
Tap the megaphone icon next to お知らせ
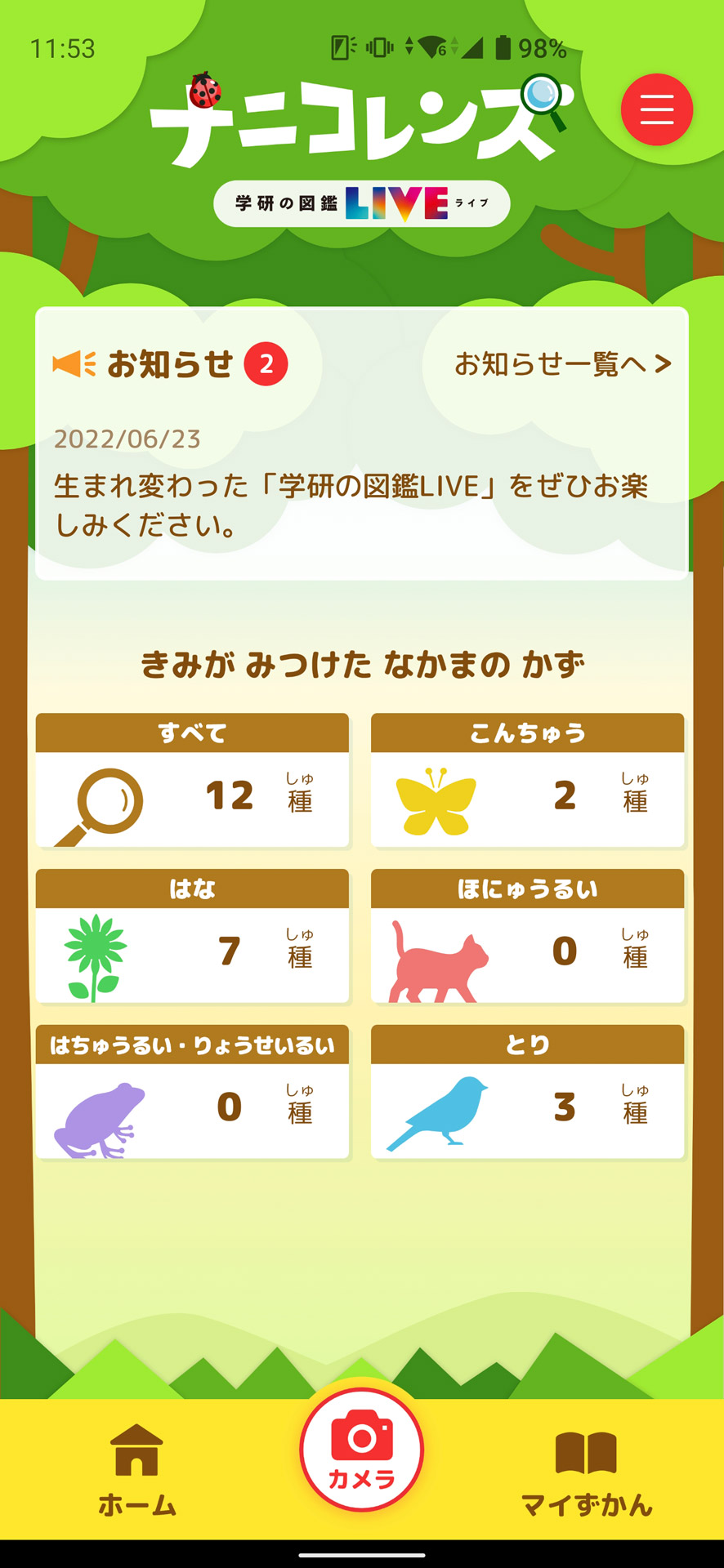[73, 363]
